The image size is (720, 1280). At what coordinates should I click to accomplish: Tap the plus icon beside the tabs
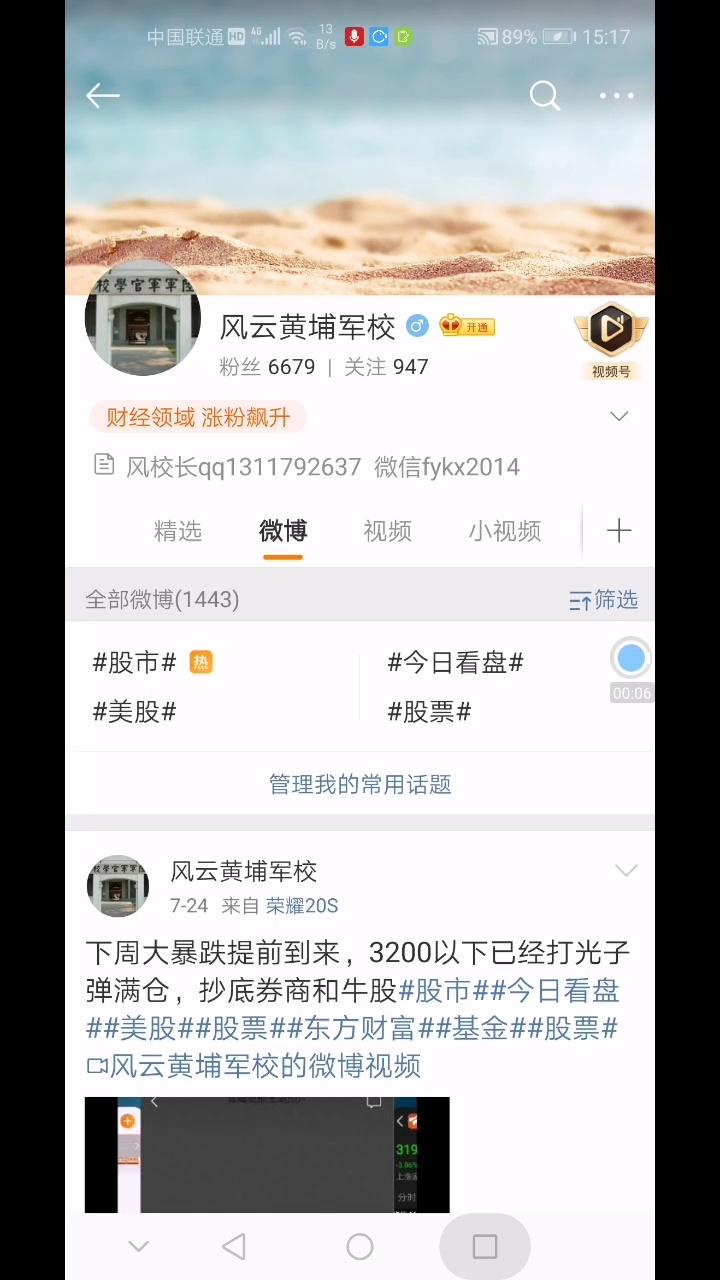[x=619, y=531]
